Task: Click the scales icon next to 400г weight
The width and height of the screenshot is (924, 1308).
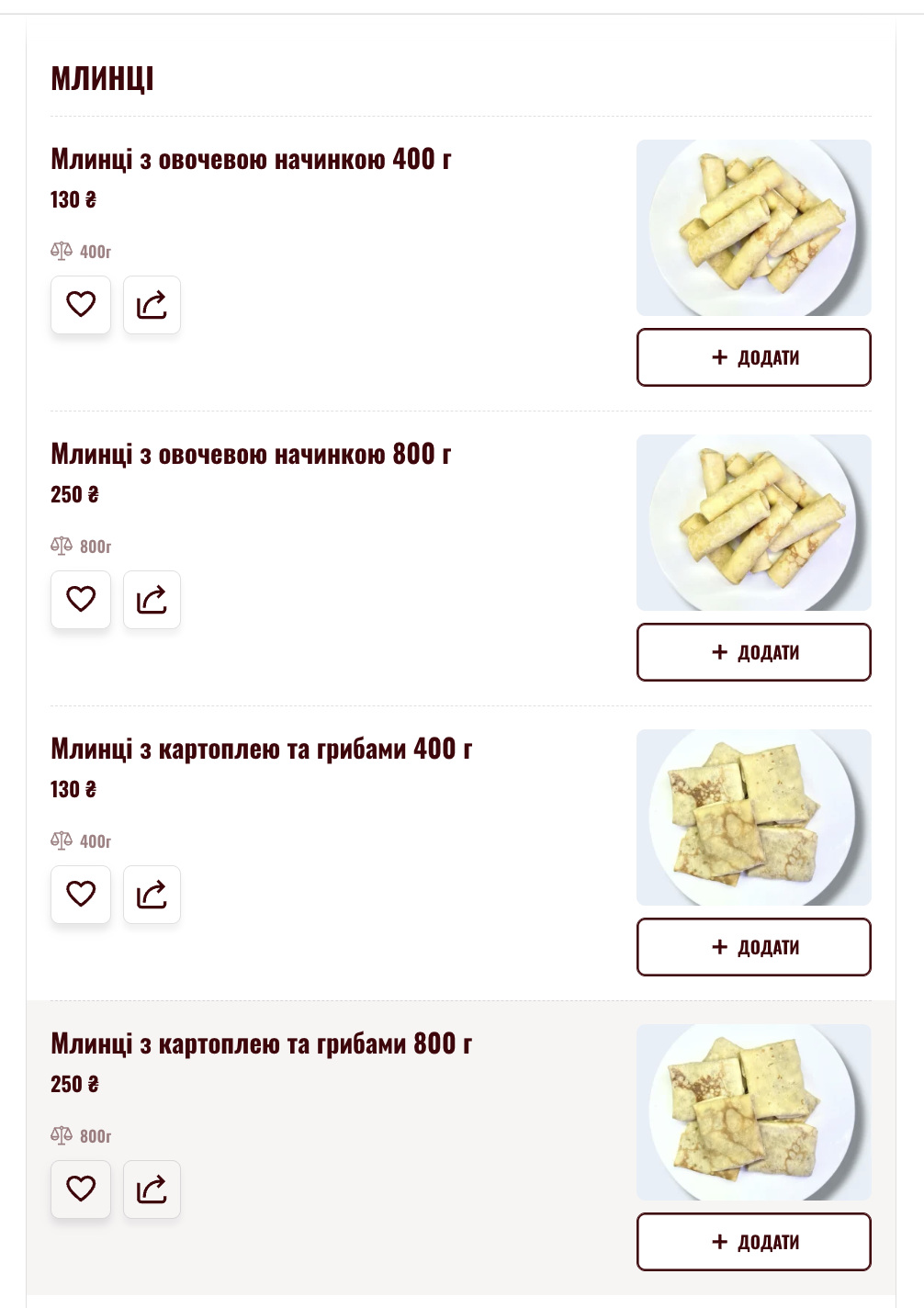Action: [x=61, y=250]
